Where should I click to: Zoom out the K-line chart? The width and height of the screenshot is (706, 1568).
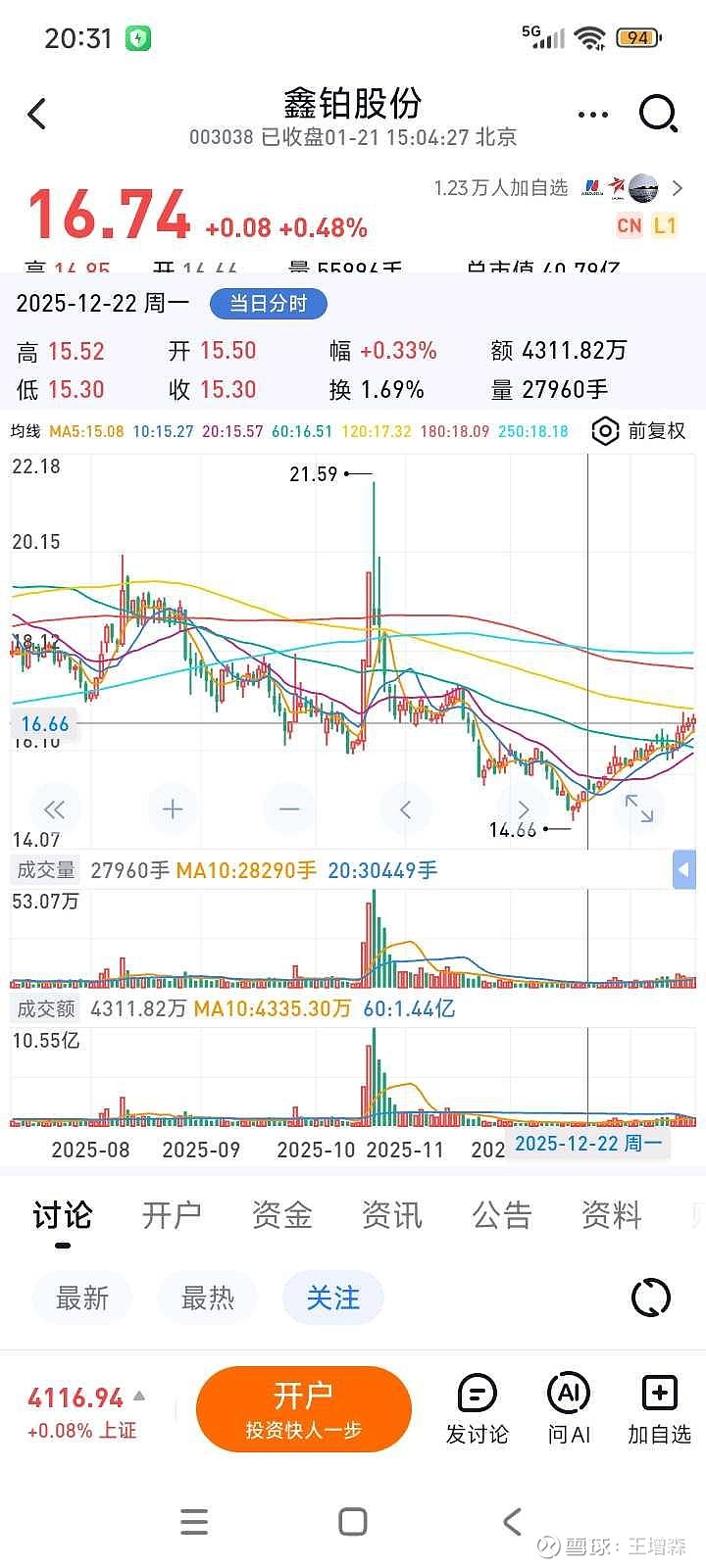tap(289, 809)
